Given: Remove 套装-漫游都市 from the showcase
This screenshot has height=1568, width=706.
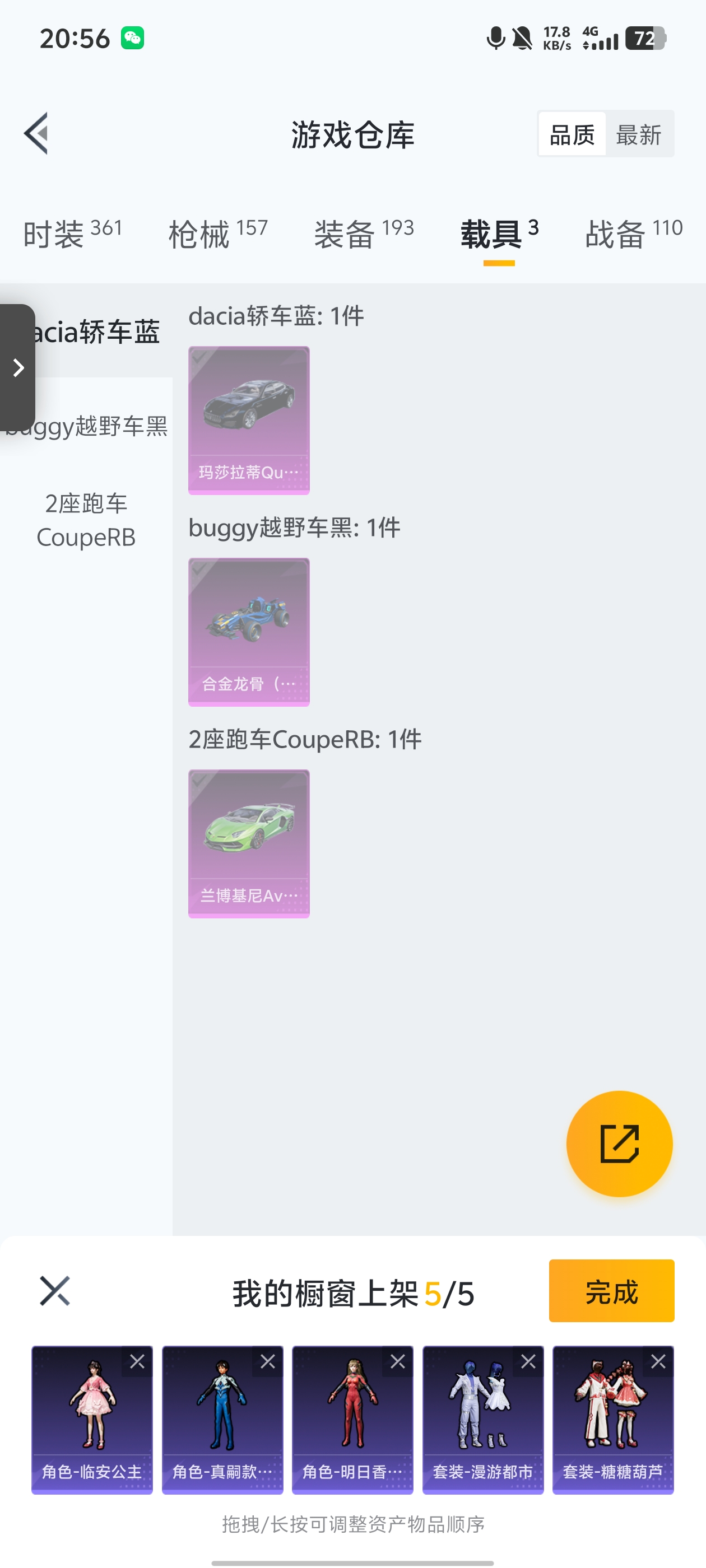Looking at the screenshot, I should pyautogui.click(x=528, y=1362).
